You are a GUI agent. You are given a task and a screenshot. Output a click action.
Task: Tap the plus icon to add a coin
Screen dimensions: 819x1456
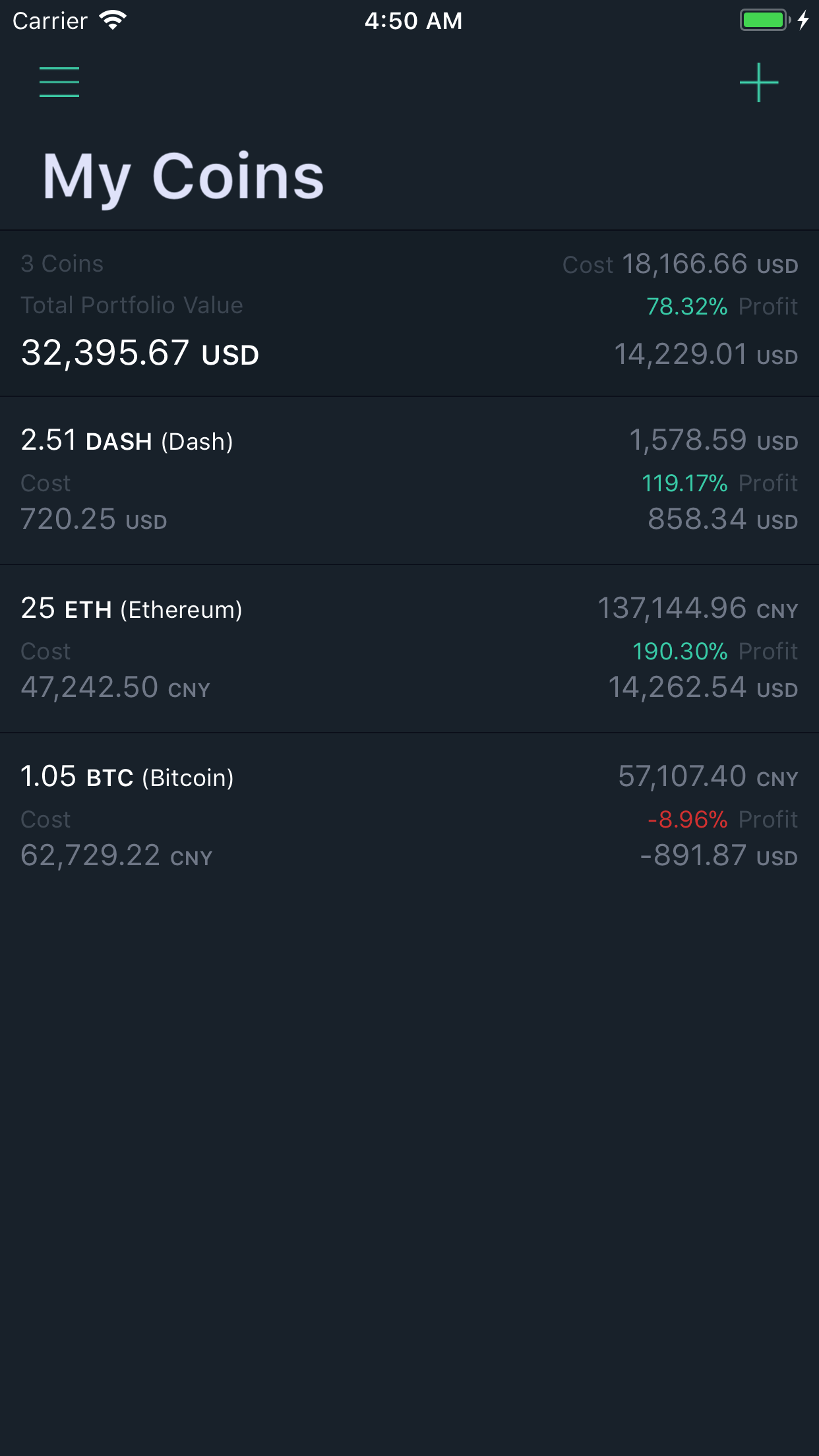point(758,82)
